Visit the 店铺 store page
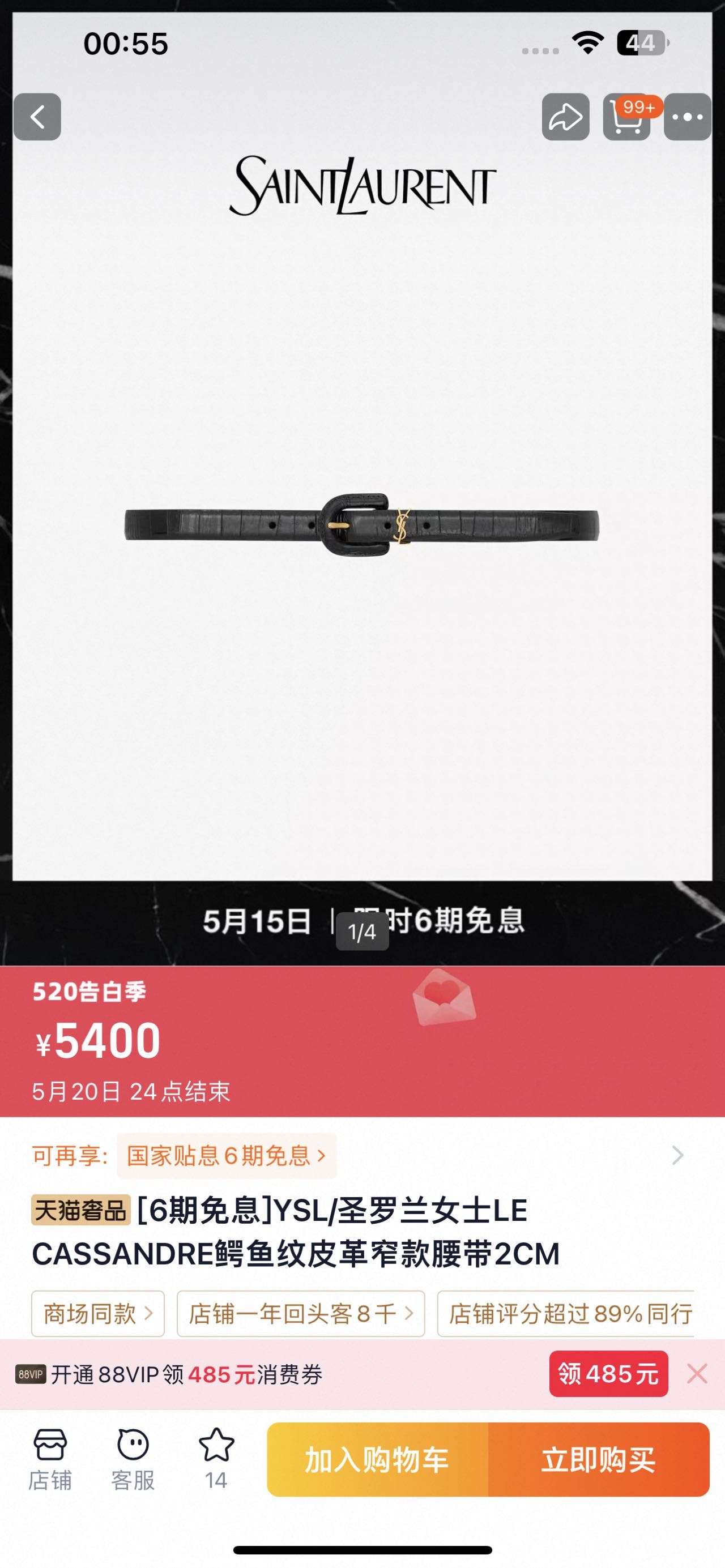Viewport: 725px width, 1568px height. tap(50, 1459)
